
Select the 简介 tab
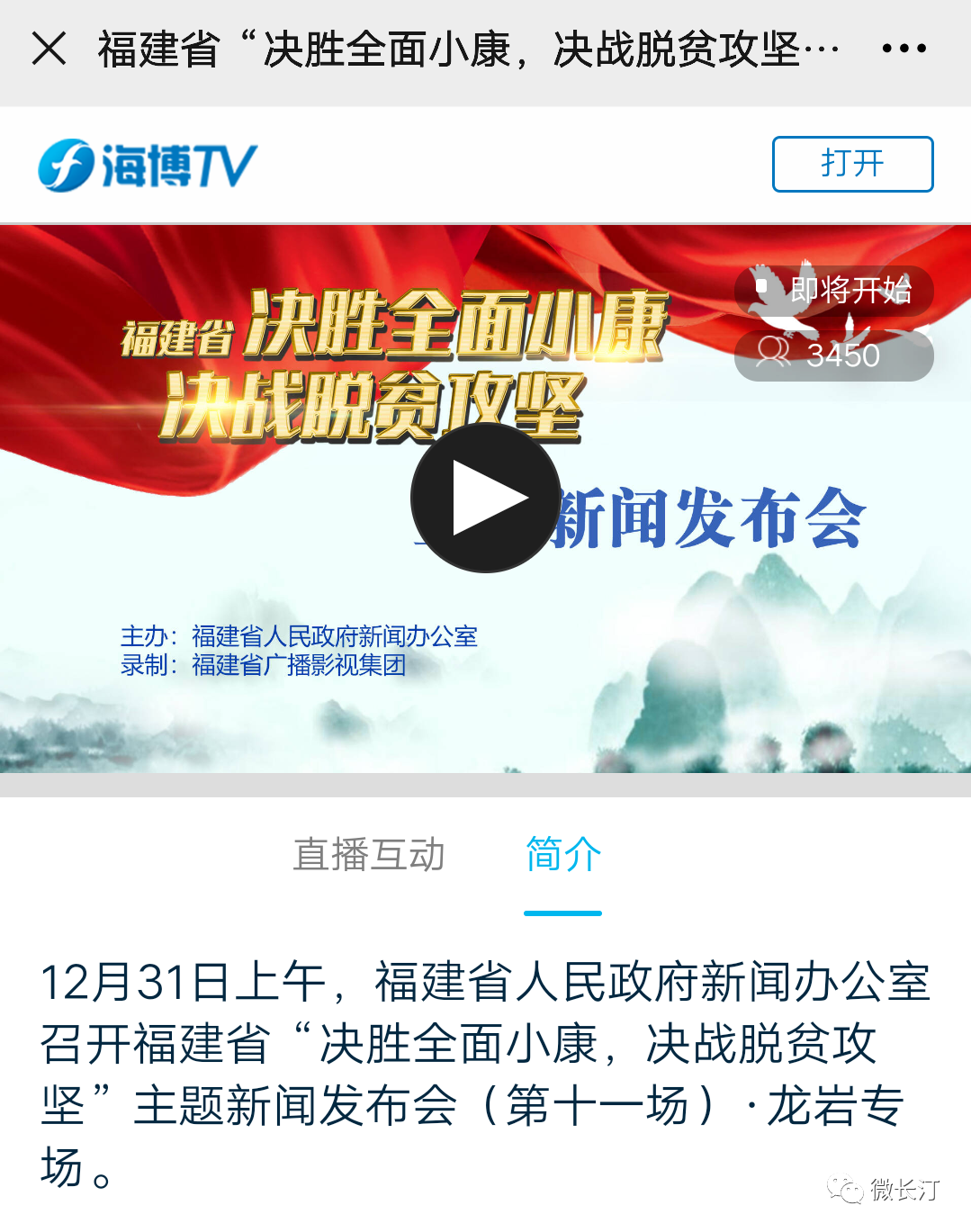tap(563, 854)
